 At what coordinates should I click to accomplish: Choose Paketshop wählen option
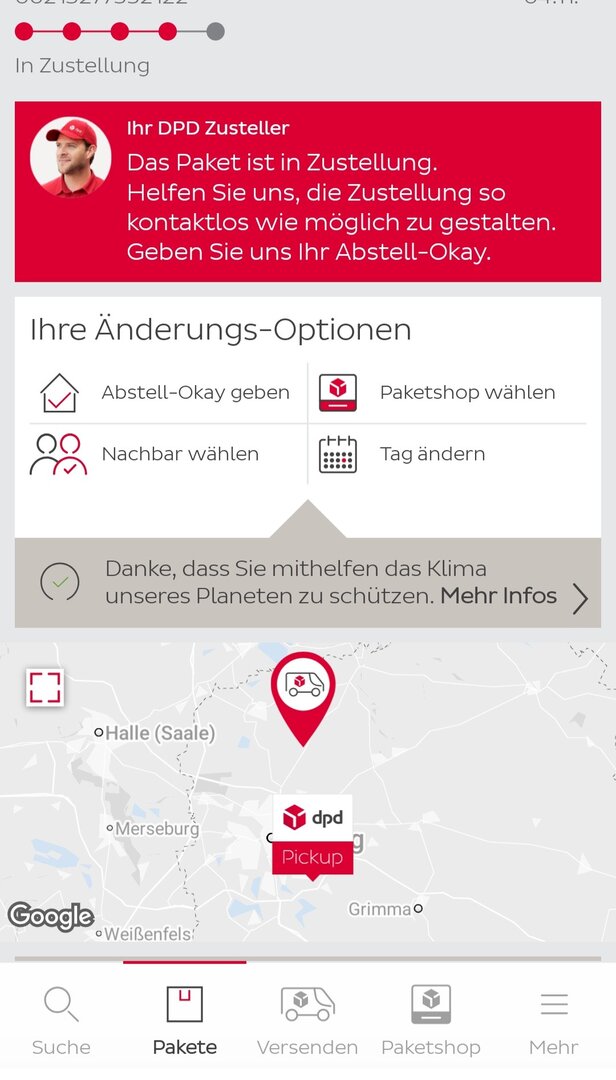coord(450,393)
